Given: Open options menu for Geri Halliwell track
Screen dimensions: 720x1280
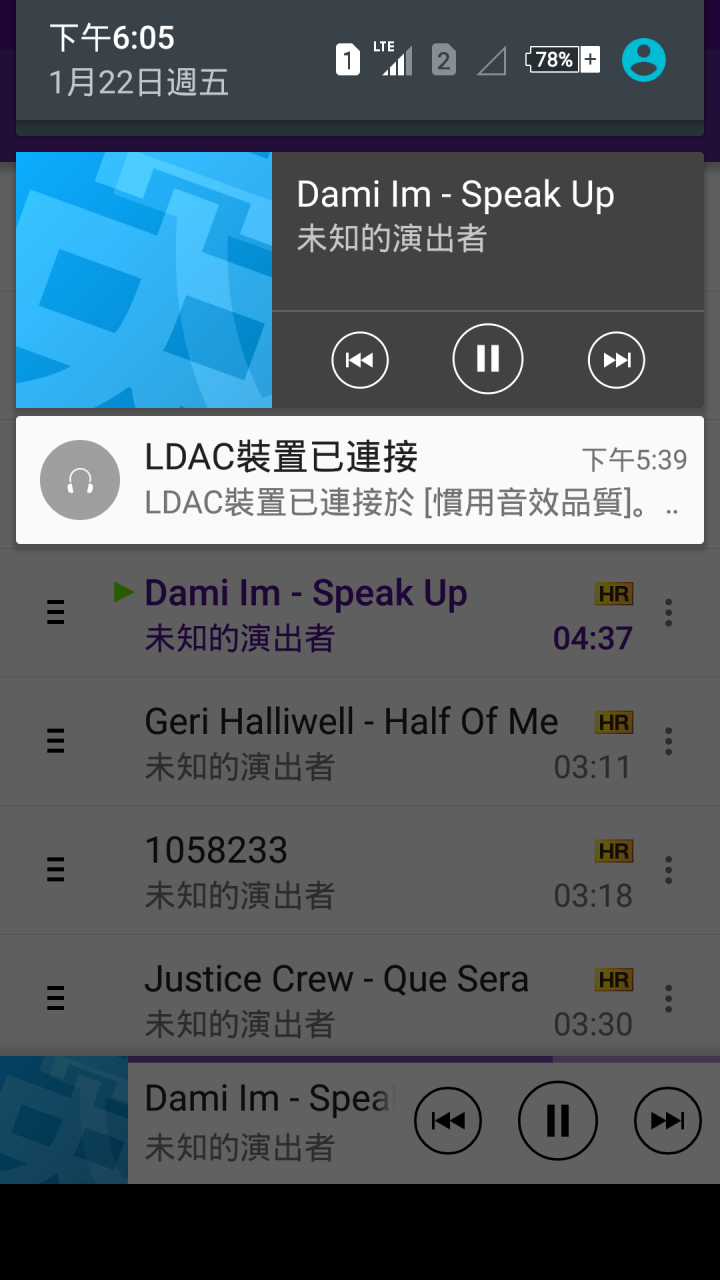Looking at the screenshot, I should pos(668,741).
